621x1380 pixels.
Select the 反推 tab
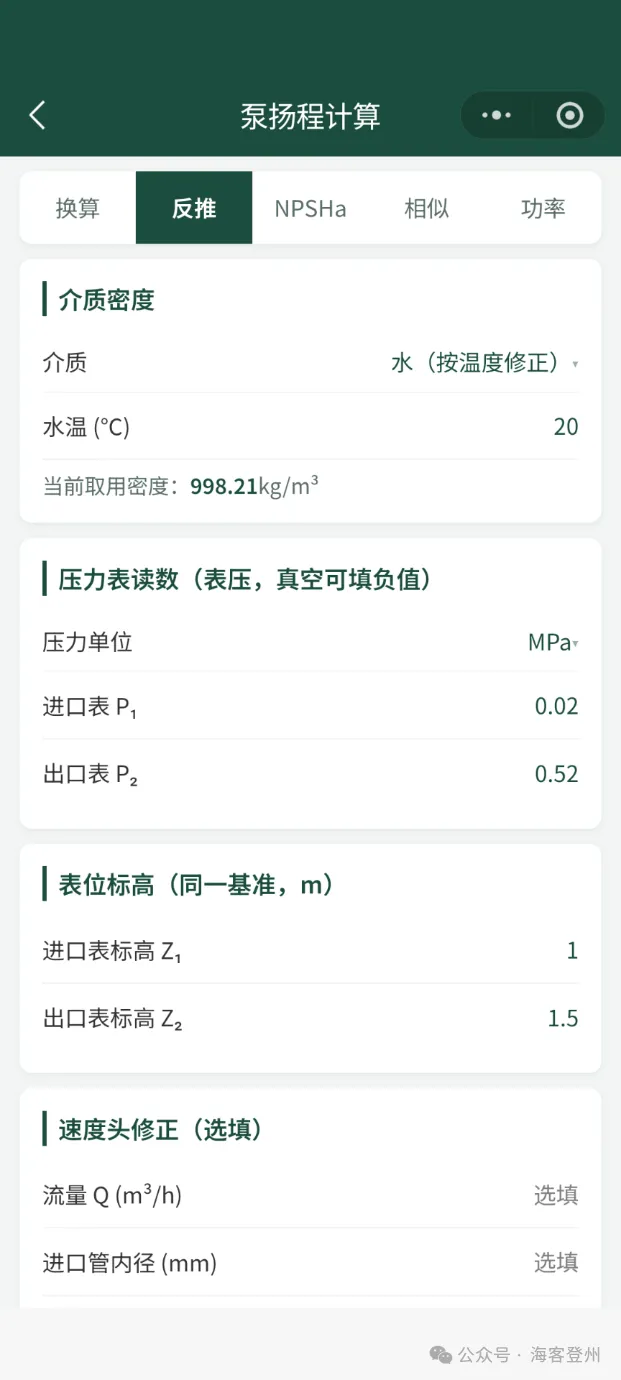(x=194, y=208)
